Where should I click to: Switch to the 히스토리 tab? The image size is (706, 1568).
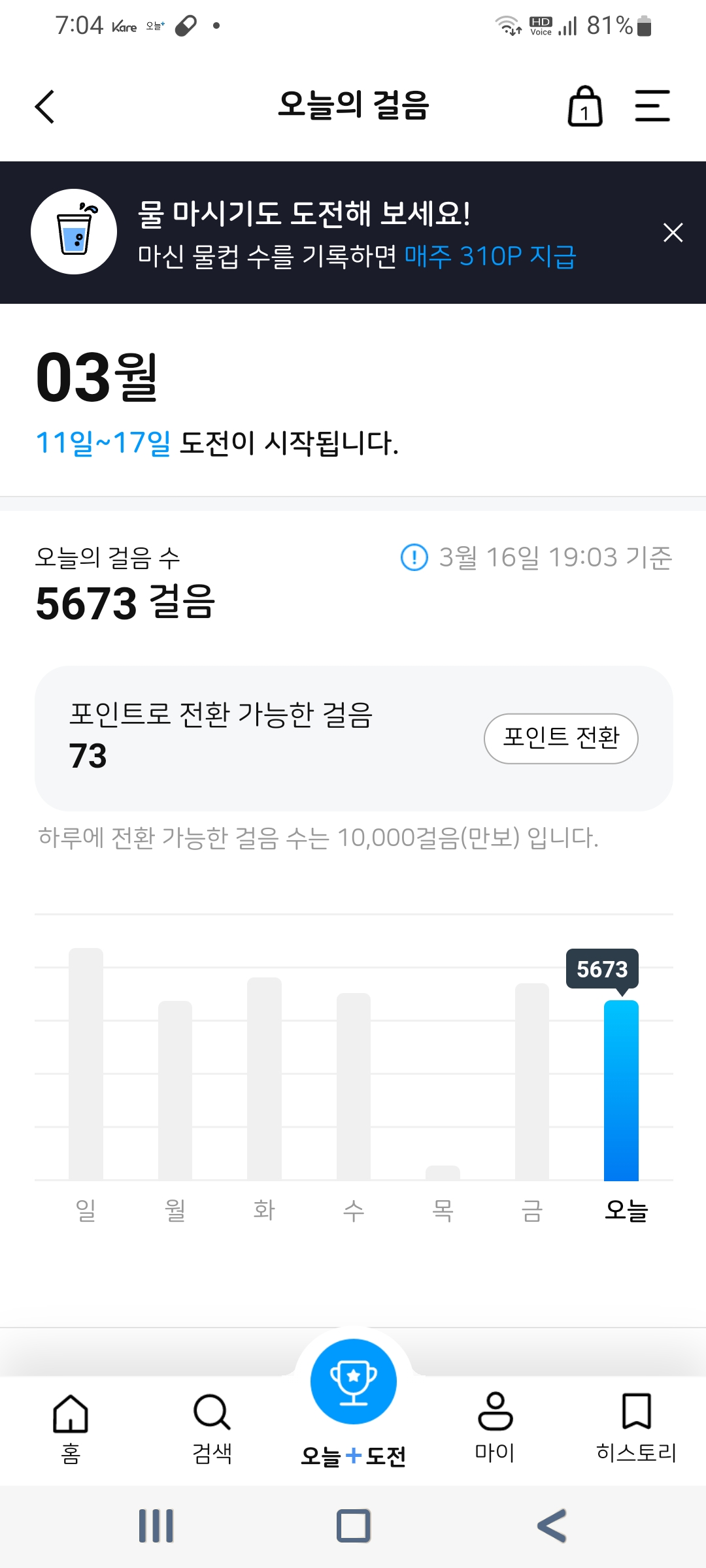coord(636,1429)
